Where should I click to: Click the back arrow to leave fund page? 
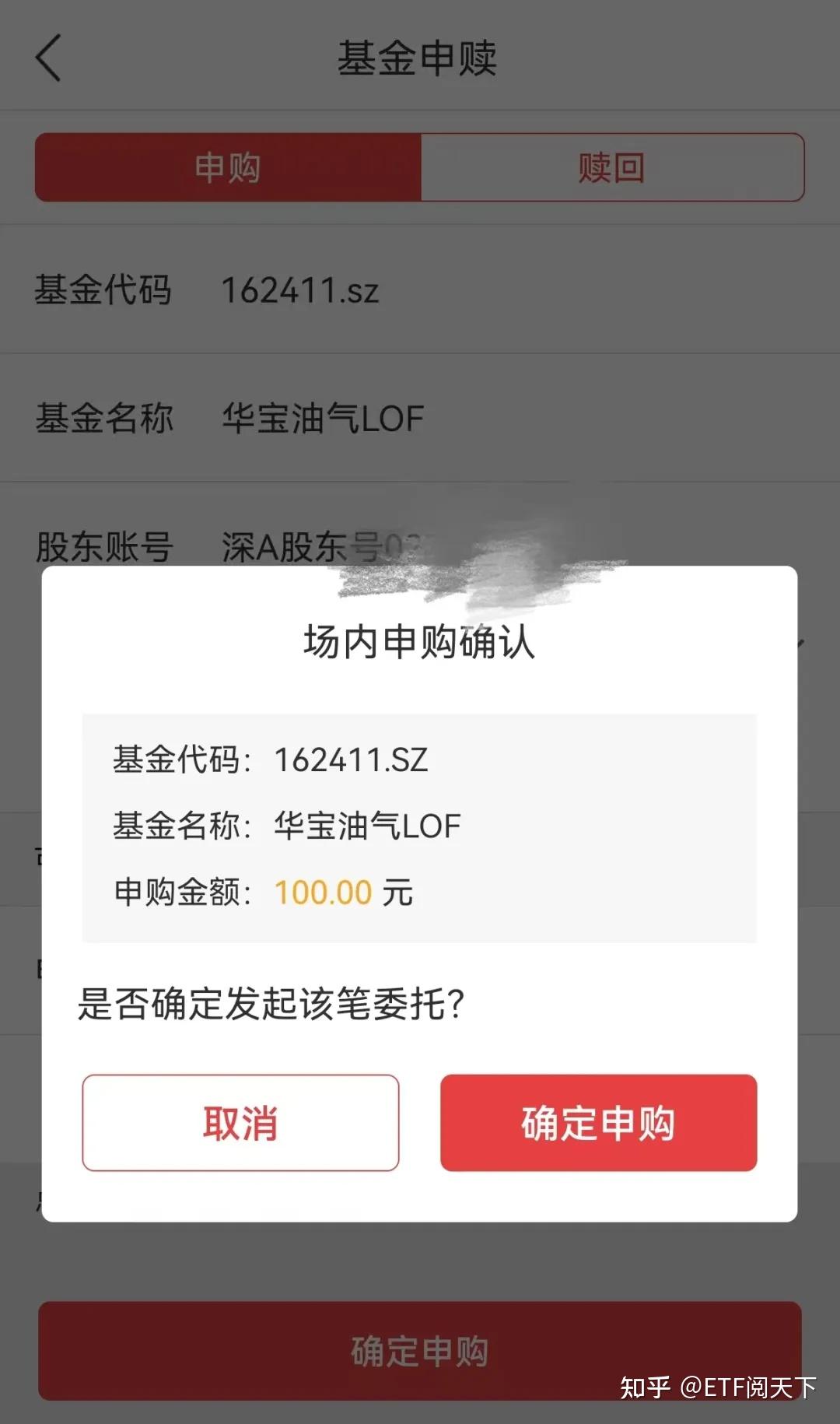point(48,58)
